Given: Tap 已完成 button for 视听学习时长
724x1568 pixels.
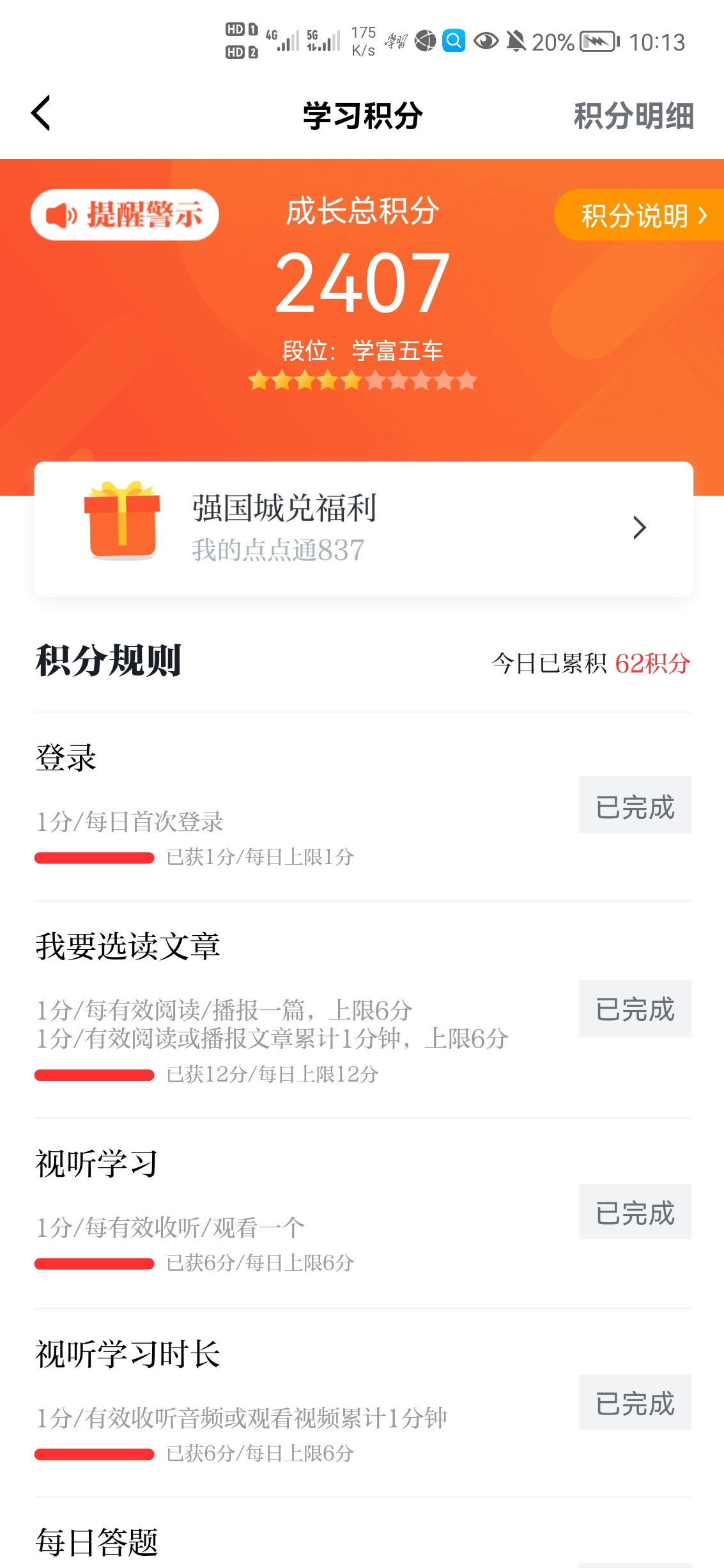Looking at the screenshot, I should pos(635,1402).
